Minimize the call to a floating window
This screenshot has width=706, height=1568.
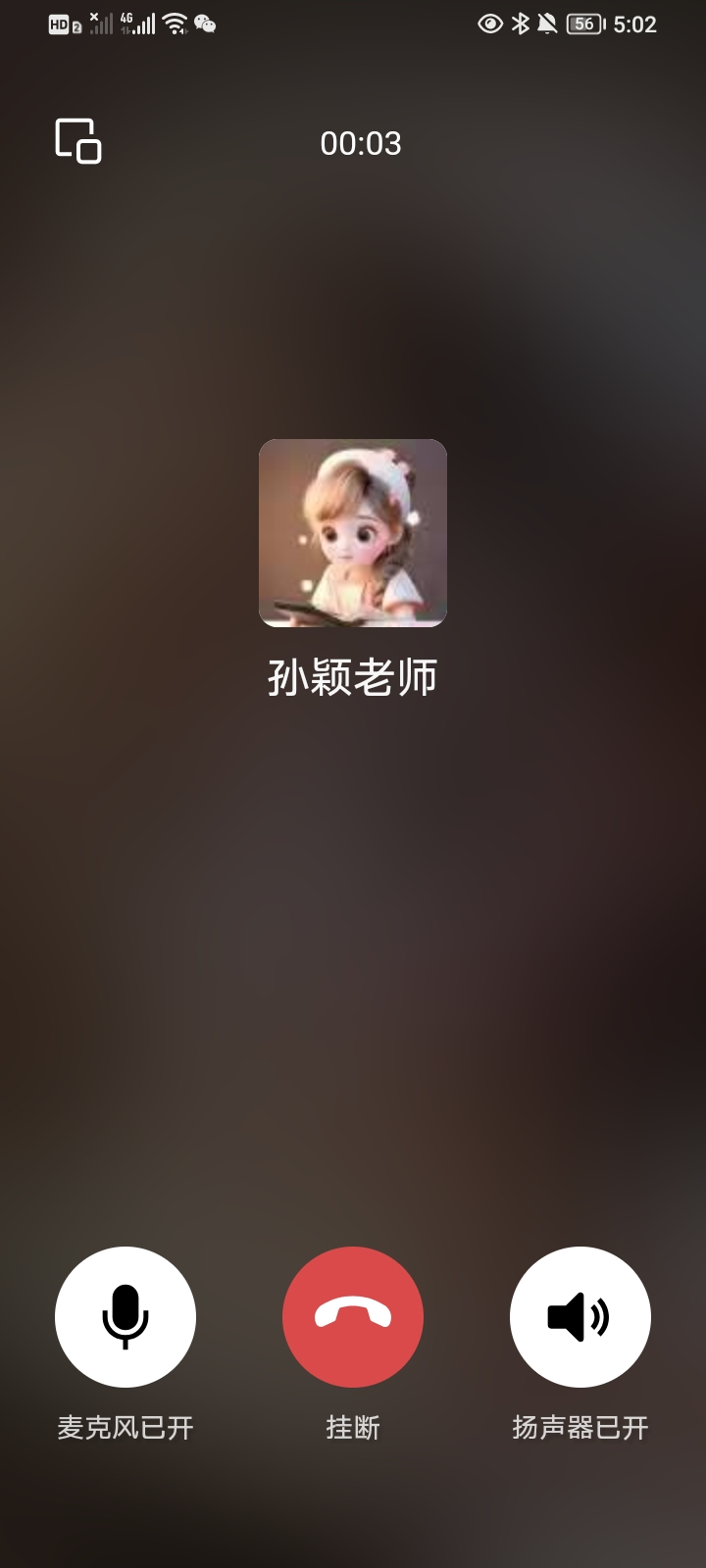[x=78, y=141]
